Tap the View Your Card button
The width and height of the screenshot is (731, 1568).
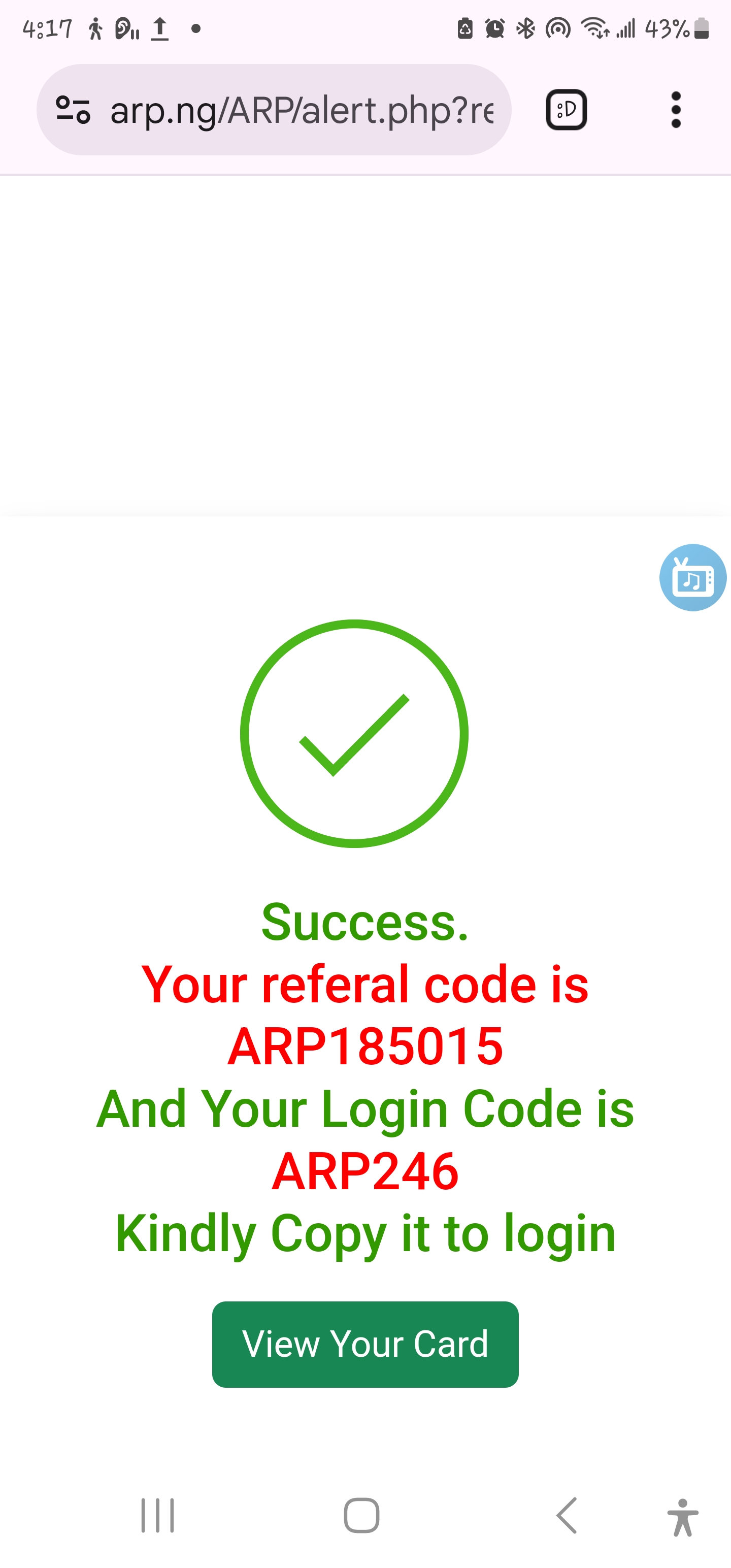click(x=365, y=1344)
